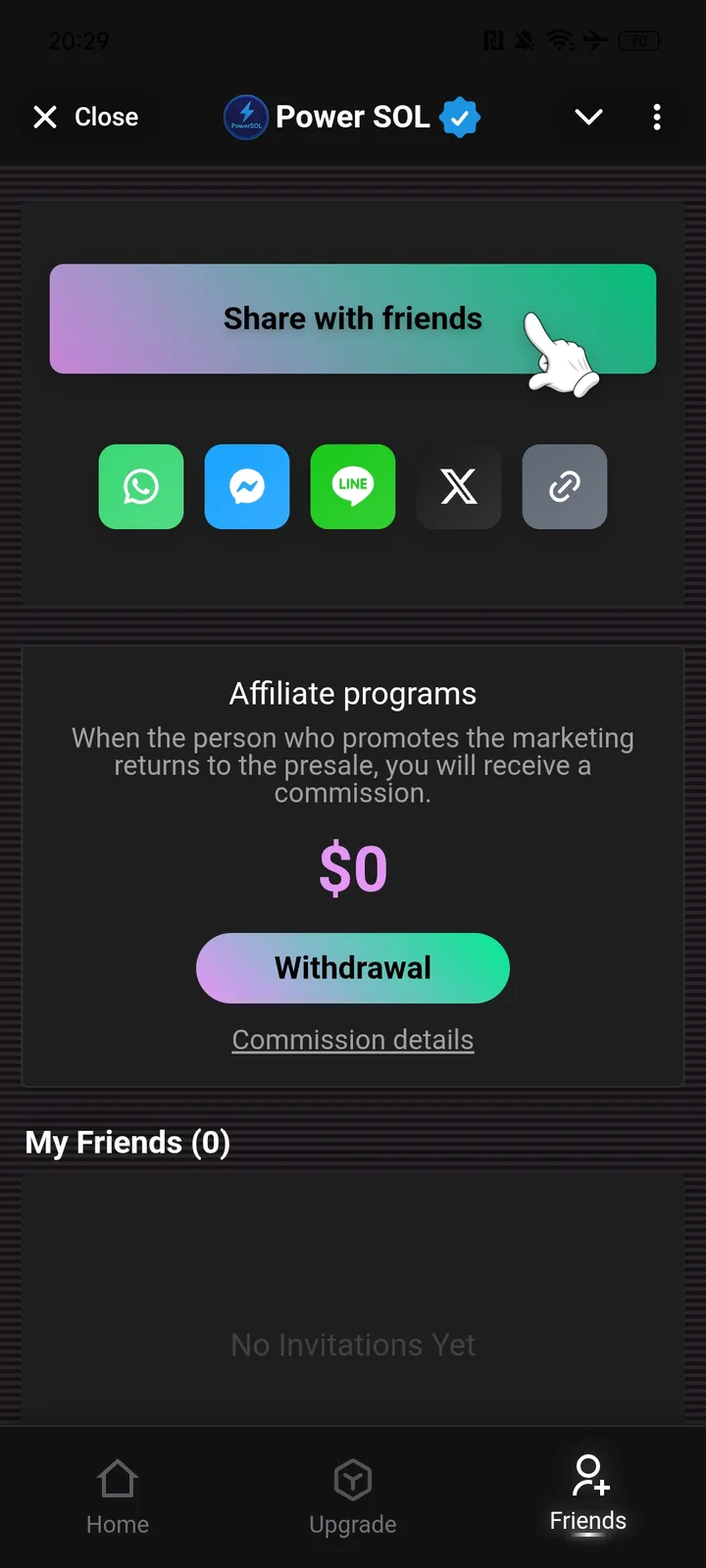Viewport: 706px width, 1568px height.
Task: Switch to the Upgrade tab
Action: point(353,1497)
